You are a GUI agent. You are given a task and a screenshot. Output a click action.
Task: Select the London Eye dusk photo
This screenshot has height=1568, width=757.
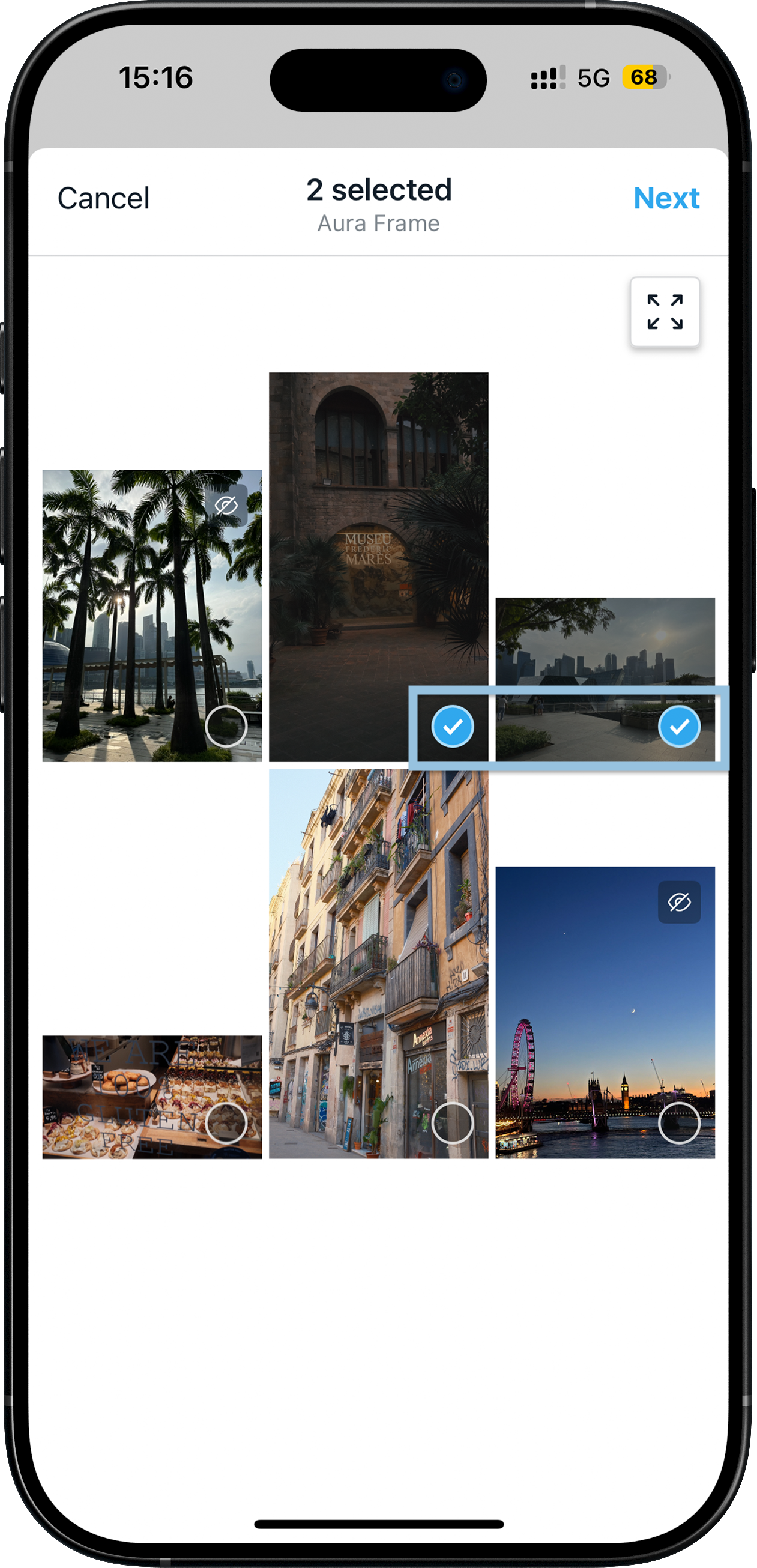pyautogui.click(x=678, y=1123)
